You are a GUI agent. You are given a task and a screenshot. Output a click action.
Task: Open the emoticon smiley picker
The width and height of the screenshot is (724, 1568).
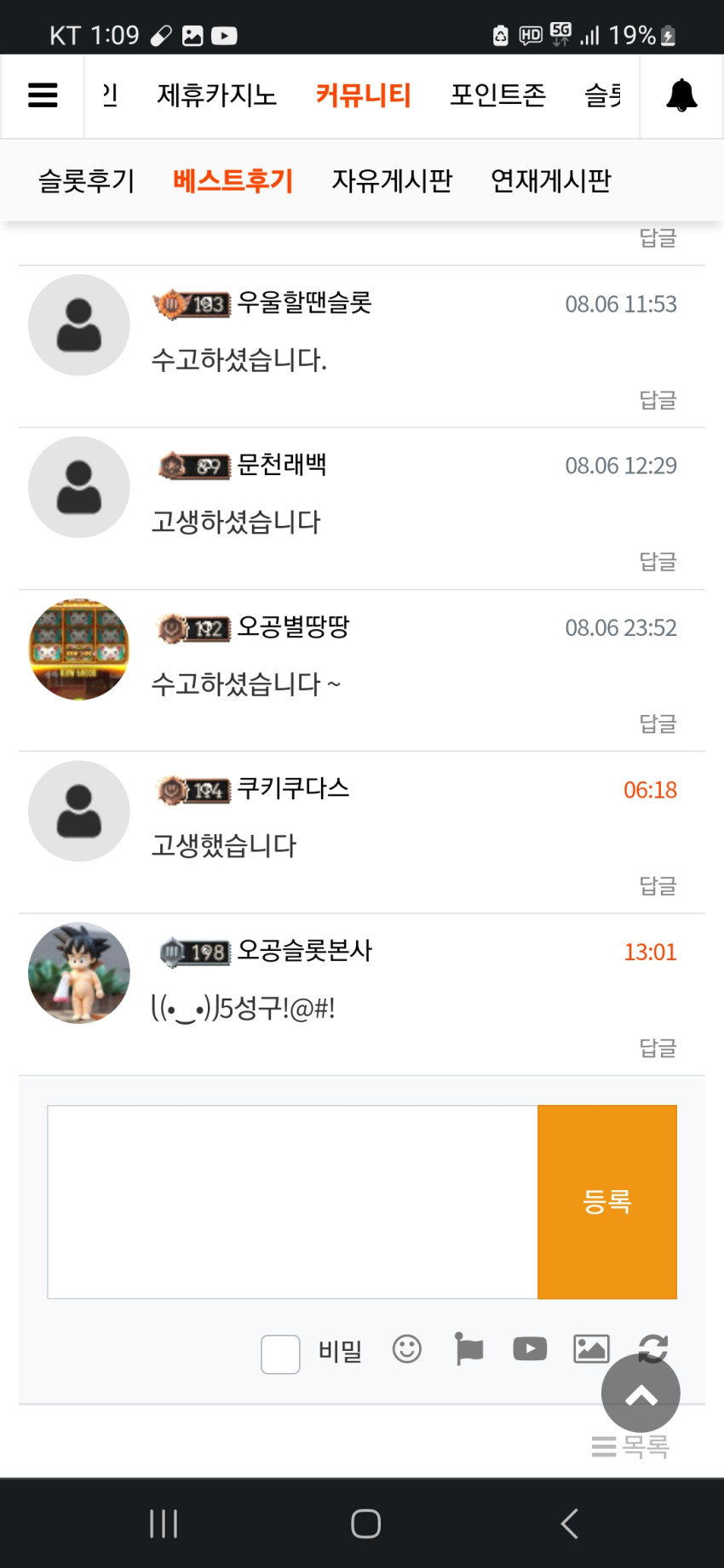point(407,1349)
